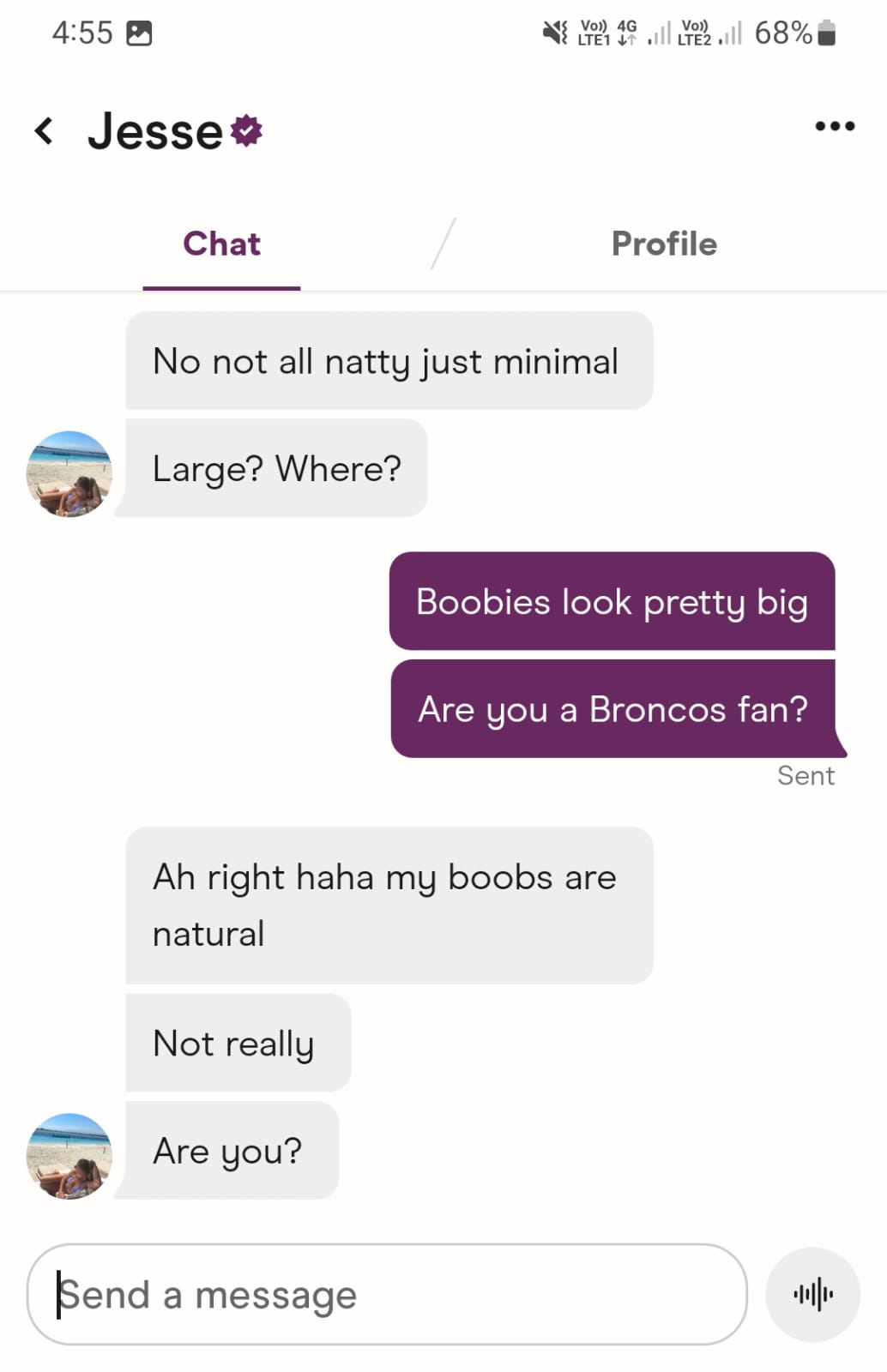Open Jesse's avatar beside 'Are you?'
887x1372 pixels.
[x=69, y=1156]
